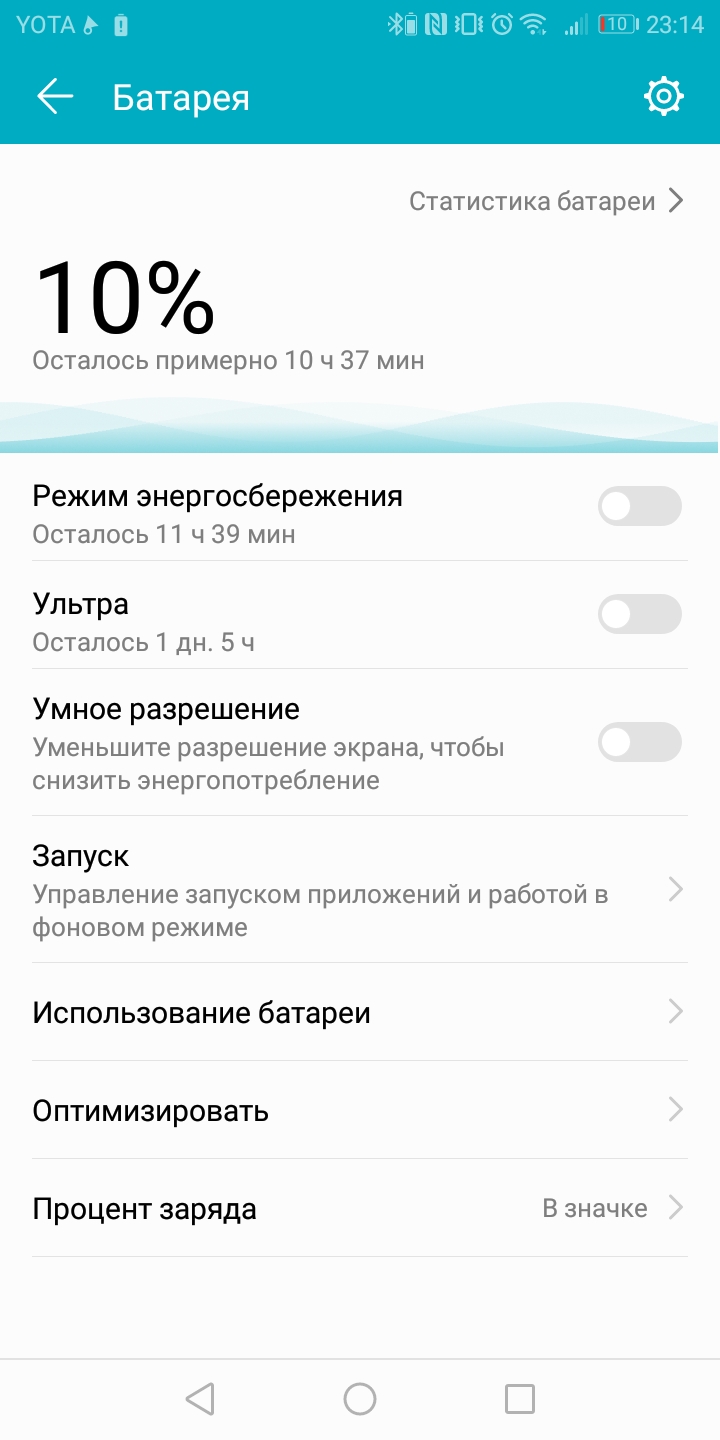Image resolution: width=720 pixels, height=1440 pixels.
Task: Enable Режим энергосбережения switch
Action: pyautogui.click(x=640, y=506)
